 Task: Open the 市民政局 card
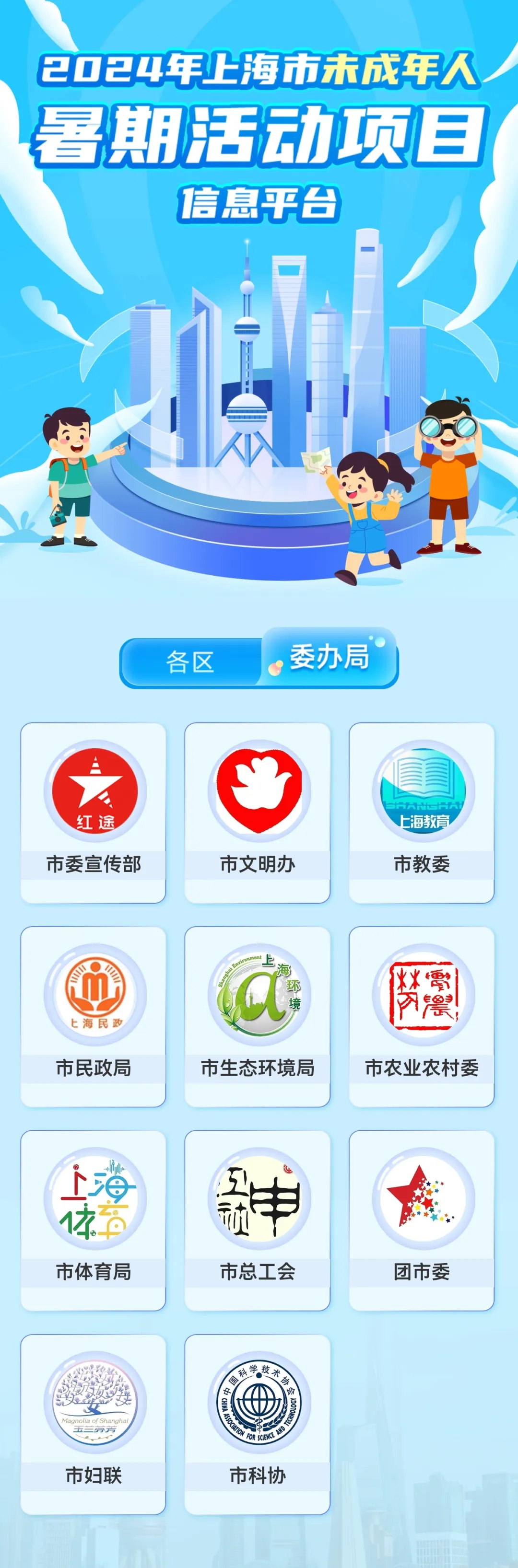click(x=94, y=1017)
